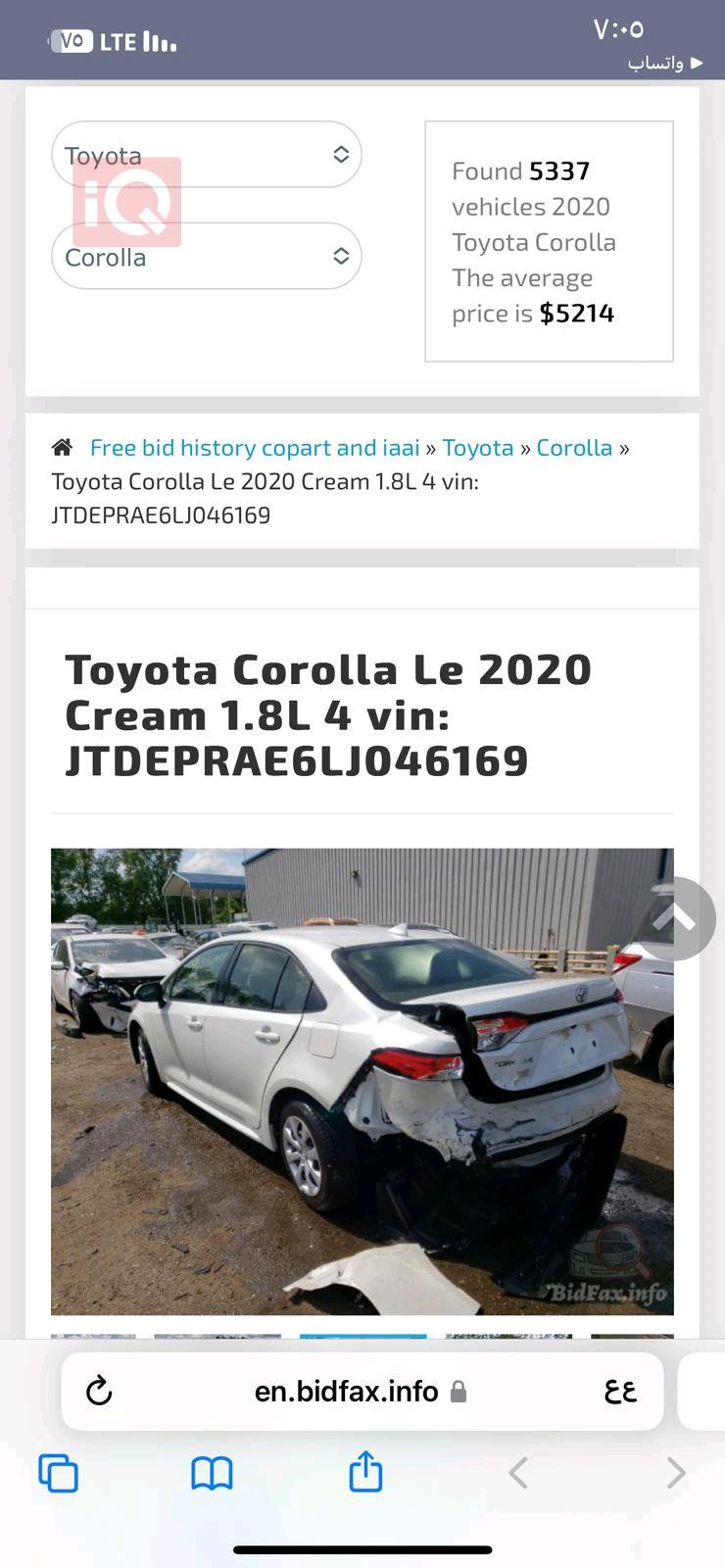Open Free bid history copart and iaai link
The width and height of the screenshot is (725, 1568).
(x=255, y=448)
